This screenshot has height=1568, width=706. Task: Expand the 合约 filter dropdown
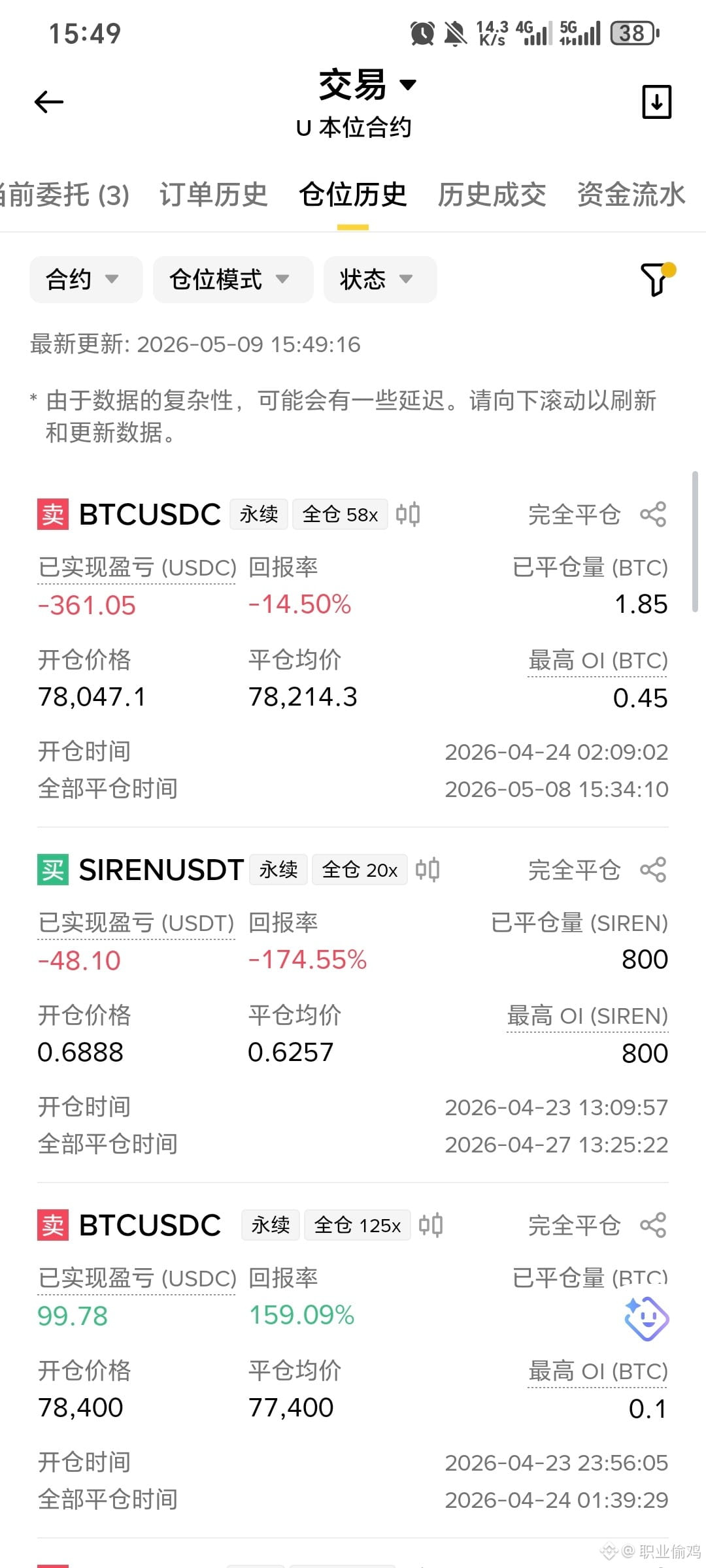coord(86,280)
